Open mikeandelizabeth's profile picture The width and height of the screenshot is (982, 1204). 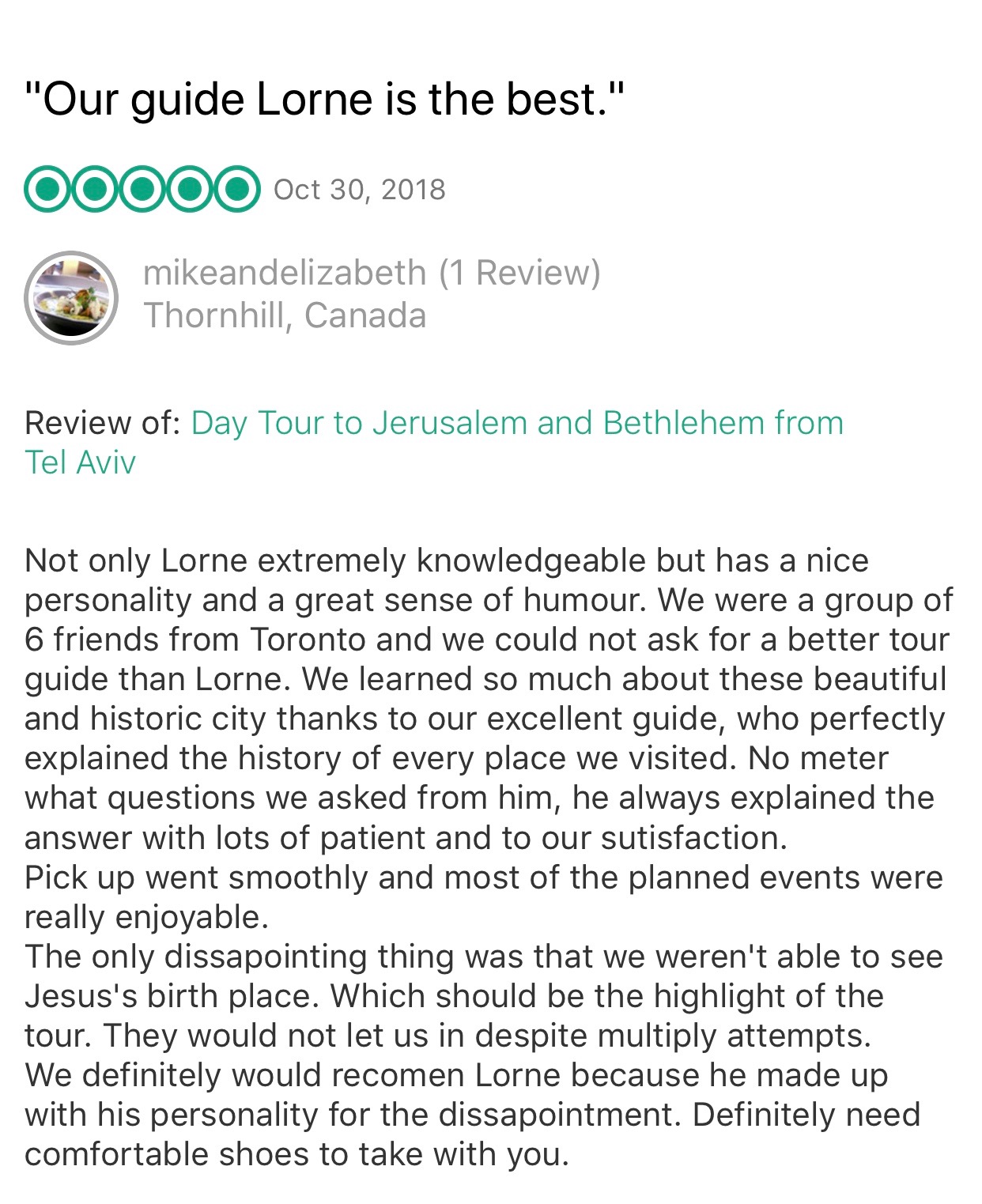[x=71, y=298]
